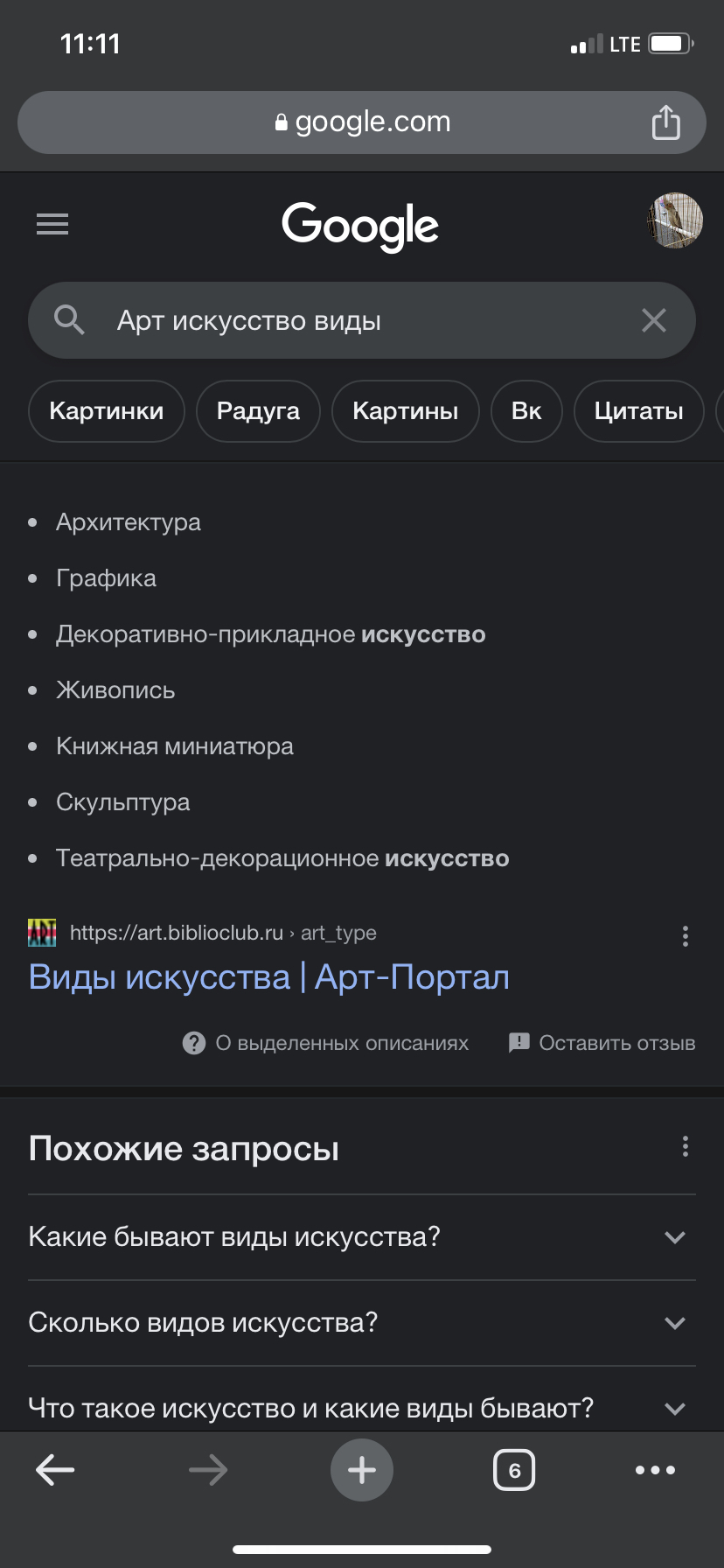Go back to the previous page

coord(55,1470)
